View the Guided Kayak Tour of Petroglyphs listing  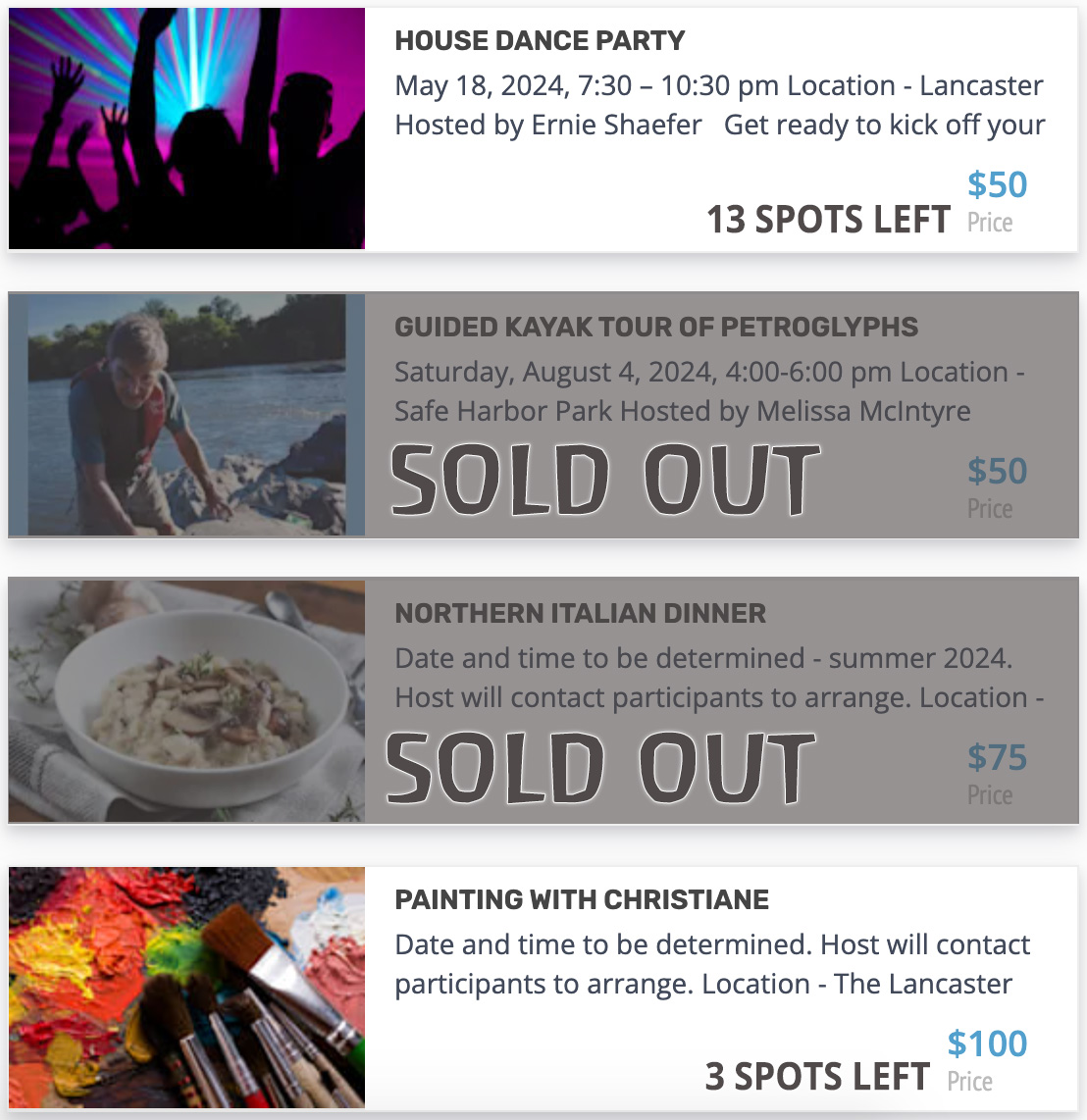[655, 328]
